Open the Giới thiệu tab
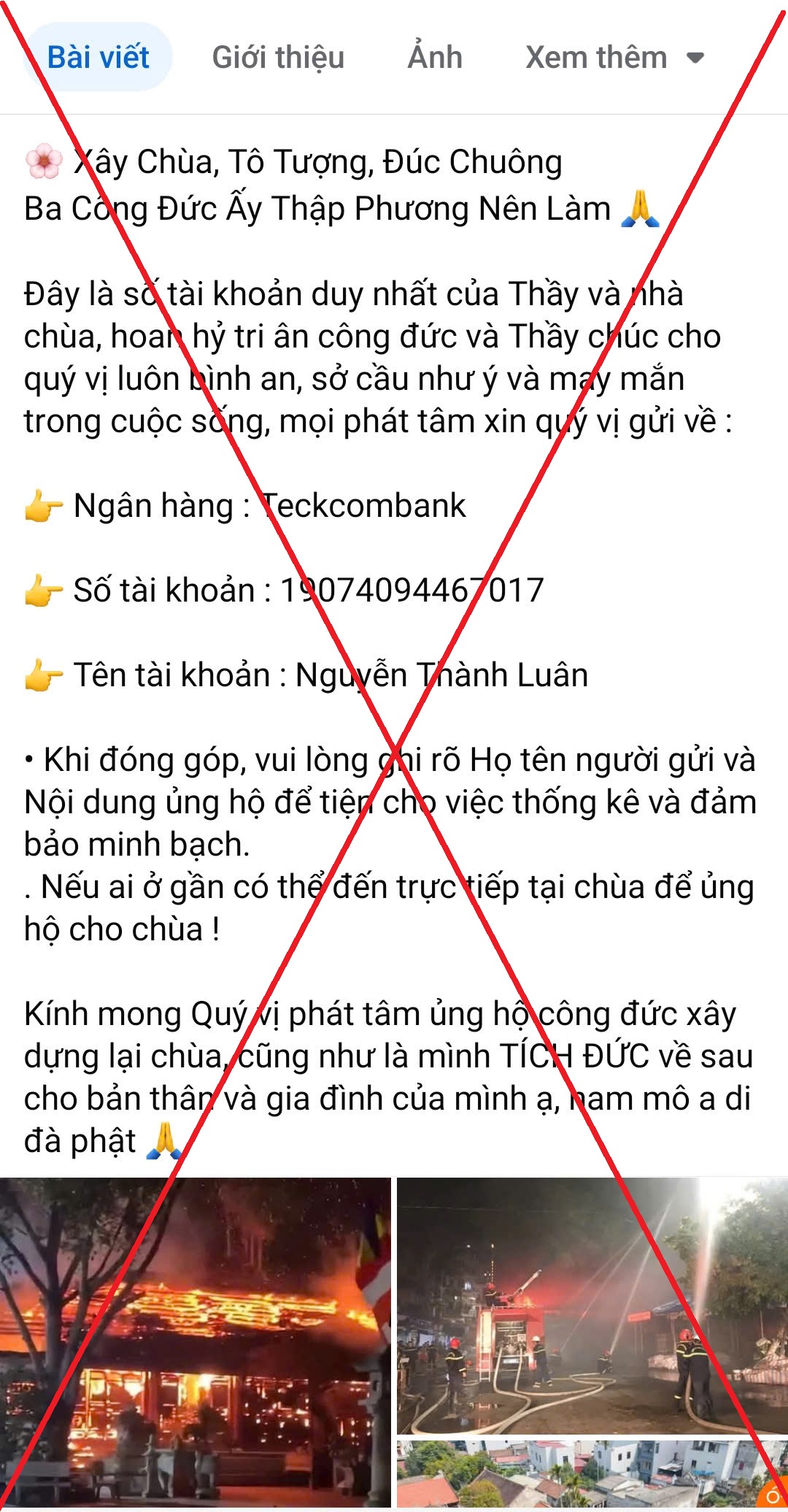The height and width of the screenshot is (1512, 788). tap(278, 57)
